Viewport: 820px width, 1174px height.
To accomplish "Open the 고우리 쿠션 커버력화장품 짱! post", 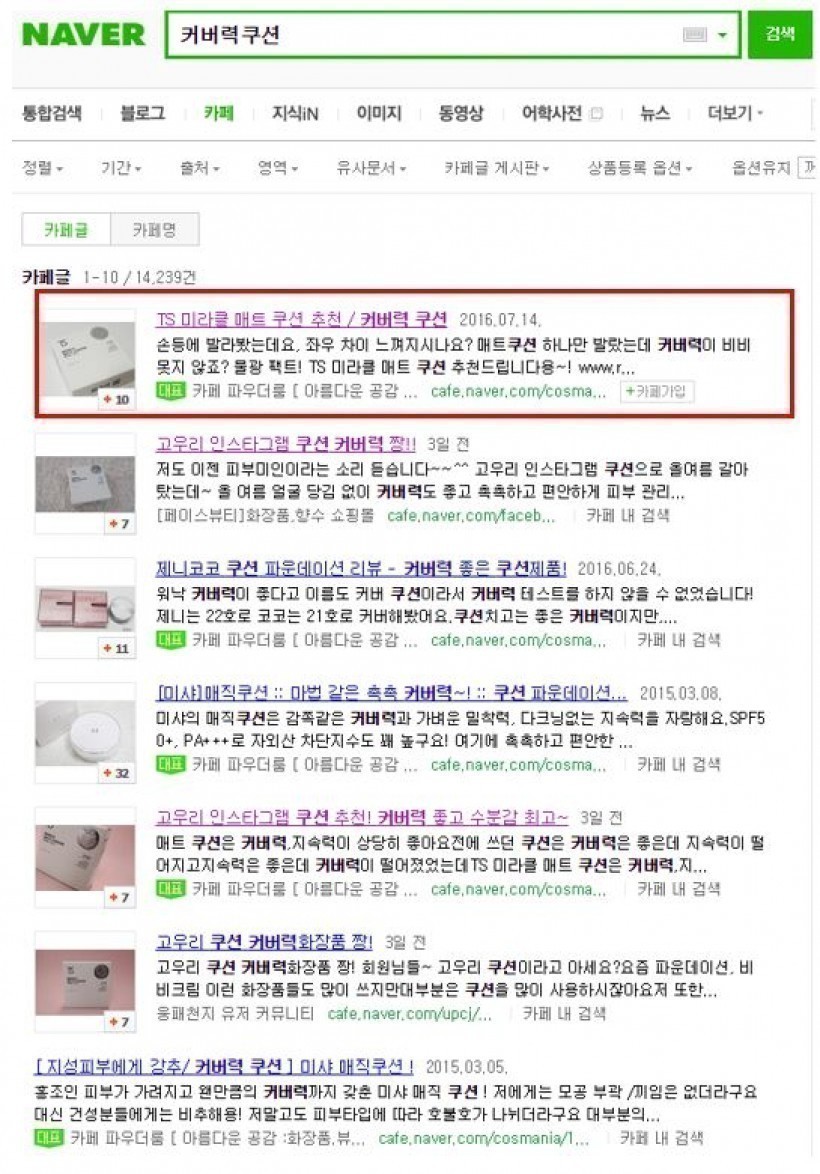I will [264, 942].
